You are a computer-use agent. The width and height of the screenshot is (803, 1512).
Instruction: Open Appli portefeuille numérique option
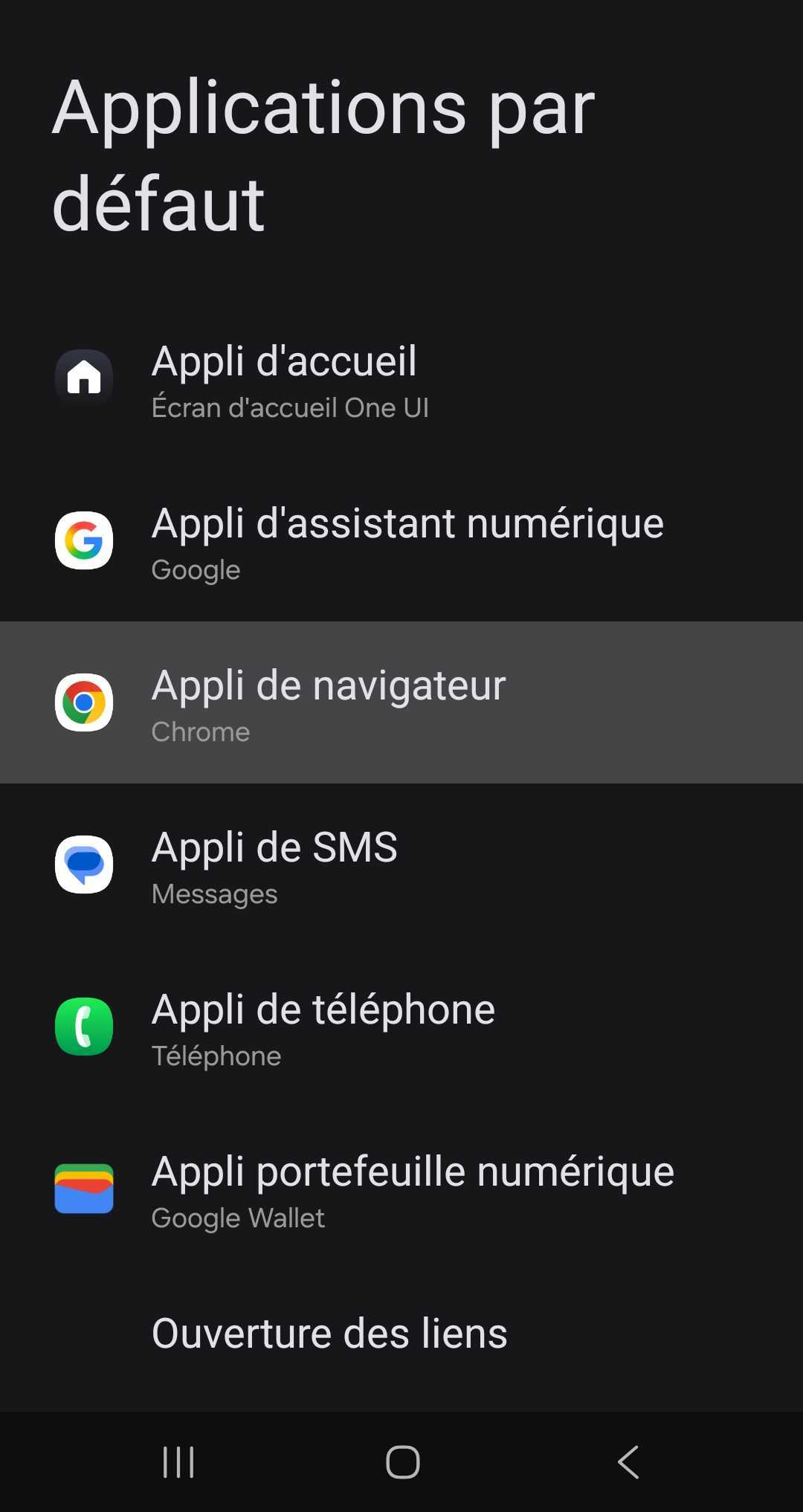pos(401,1189)
